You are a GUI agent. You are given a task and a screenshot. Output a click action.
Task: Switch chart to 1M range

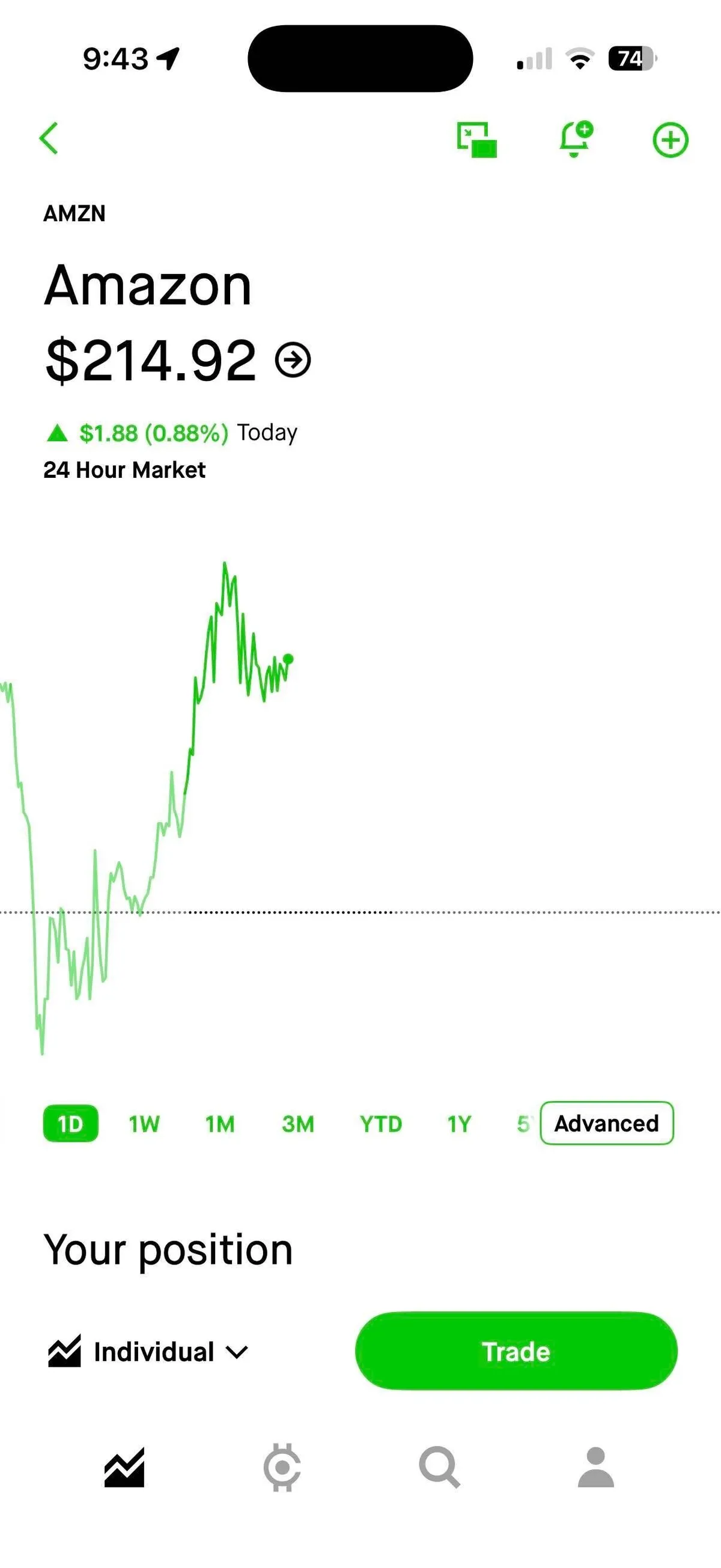pyautogui.click(x=220, y=1124)
